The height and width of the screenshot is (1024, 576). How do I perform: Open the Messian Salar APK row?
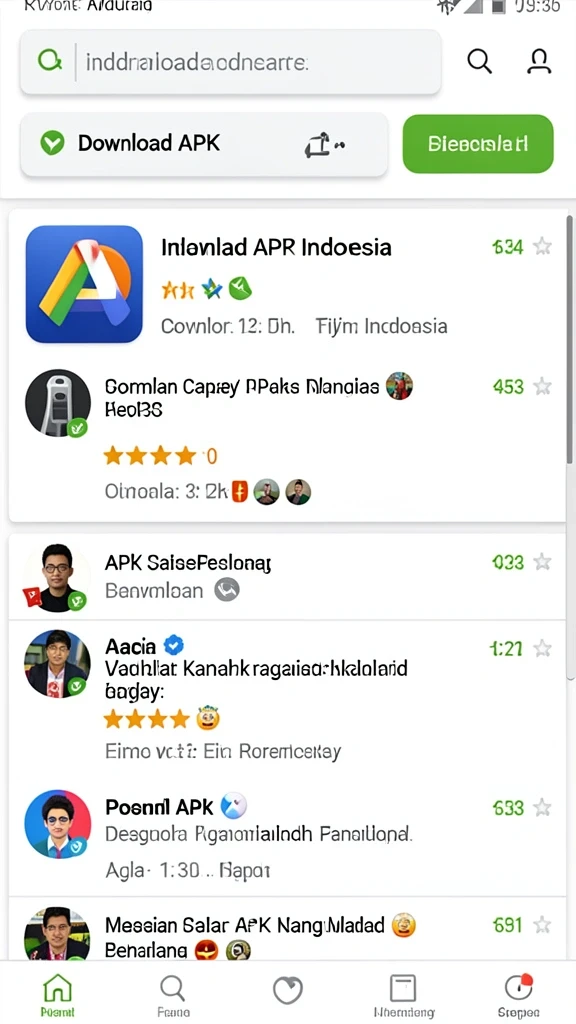(x=287, y=931)
